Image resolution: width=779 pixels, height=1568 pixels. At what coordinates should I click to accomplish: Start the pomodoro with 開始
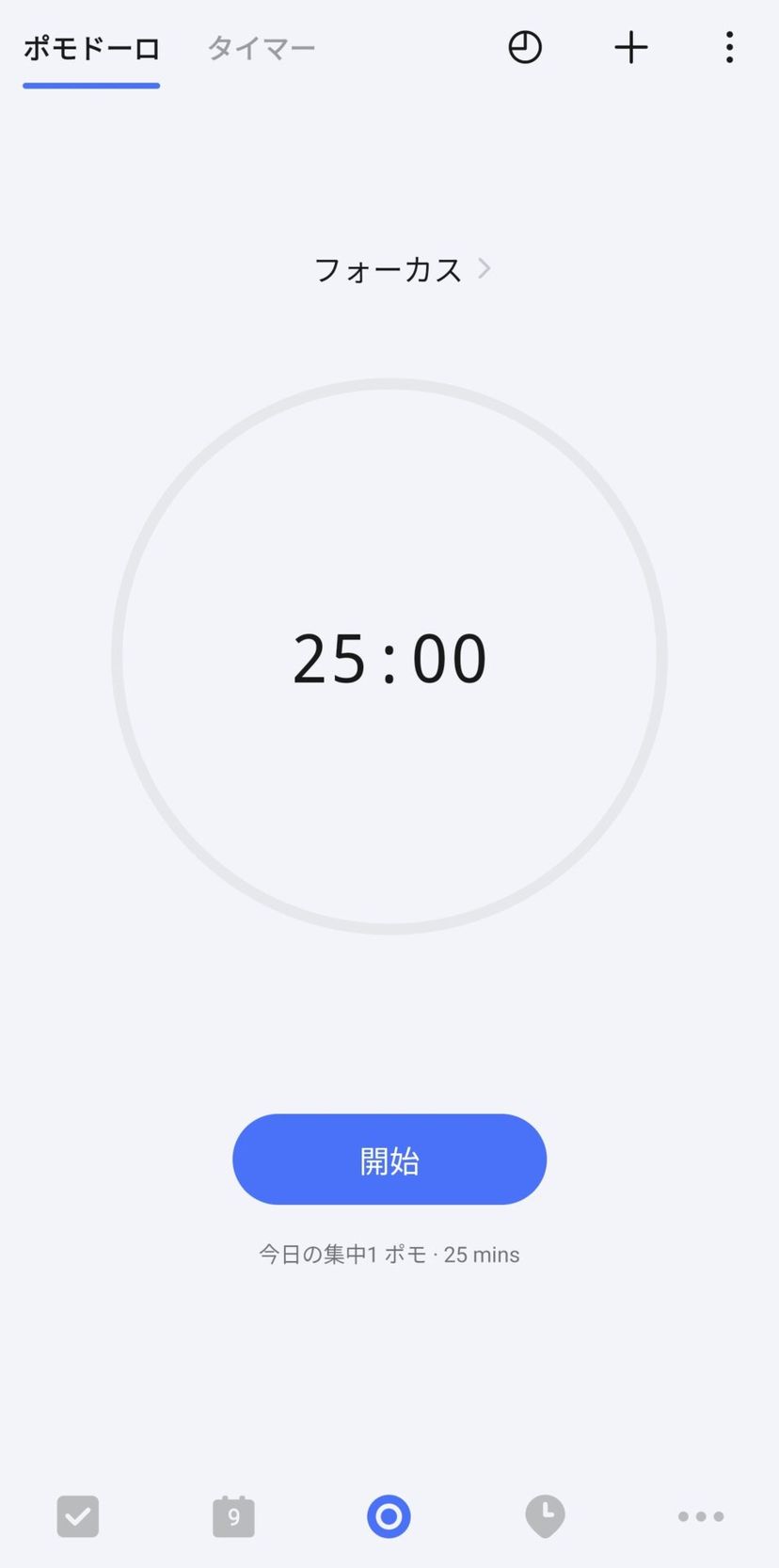(389, 1160)
